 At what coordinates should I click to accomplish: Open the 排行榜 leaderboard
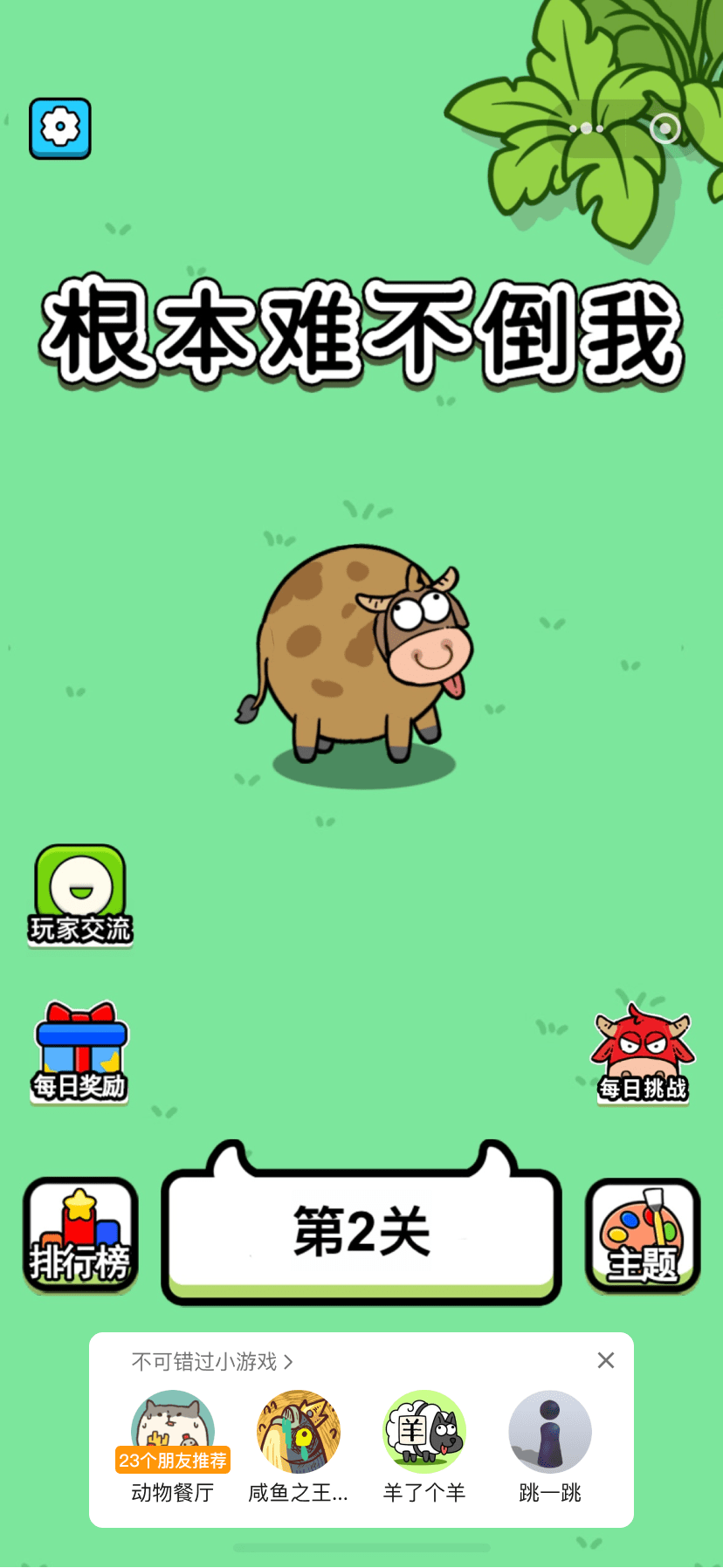tap(80, 1235)
